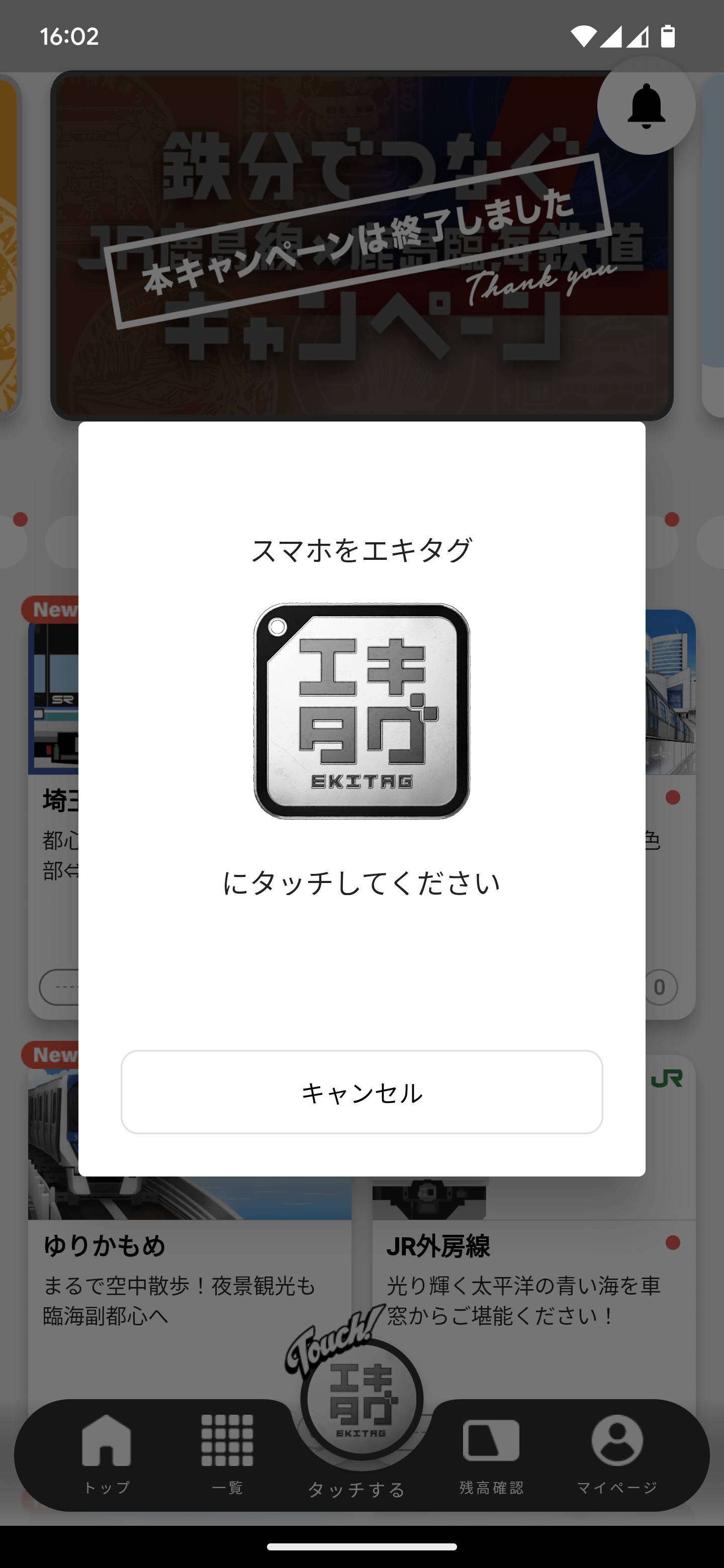The image size is (724, 1568).
Task: Tap the carousel indicator dot on the left
Action: click(x=20, y=520)
